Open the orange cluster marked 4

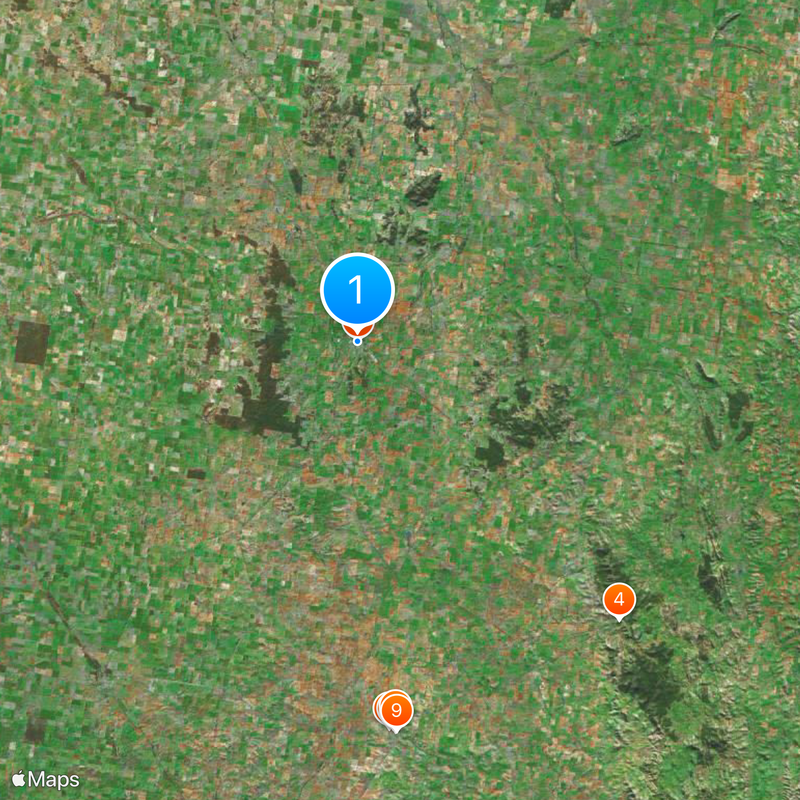point(619,600)
